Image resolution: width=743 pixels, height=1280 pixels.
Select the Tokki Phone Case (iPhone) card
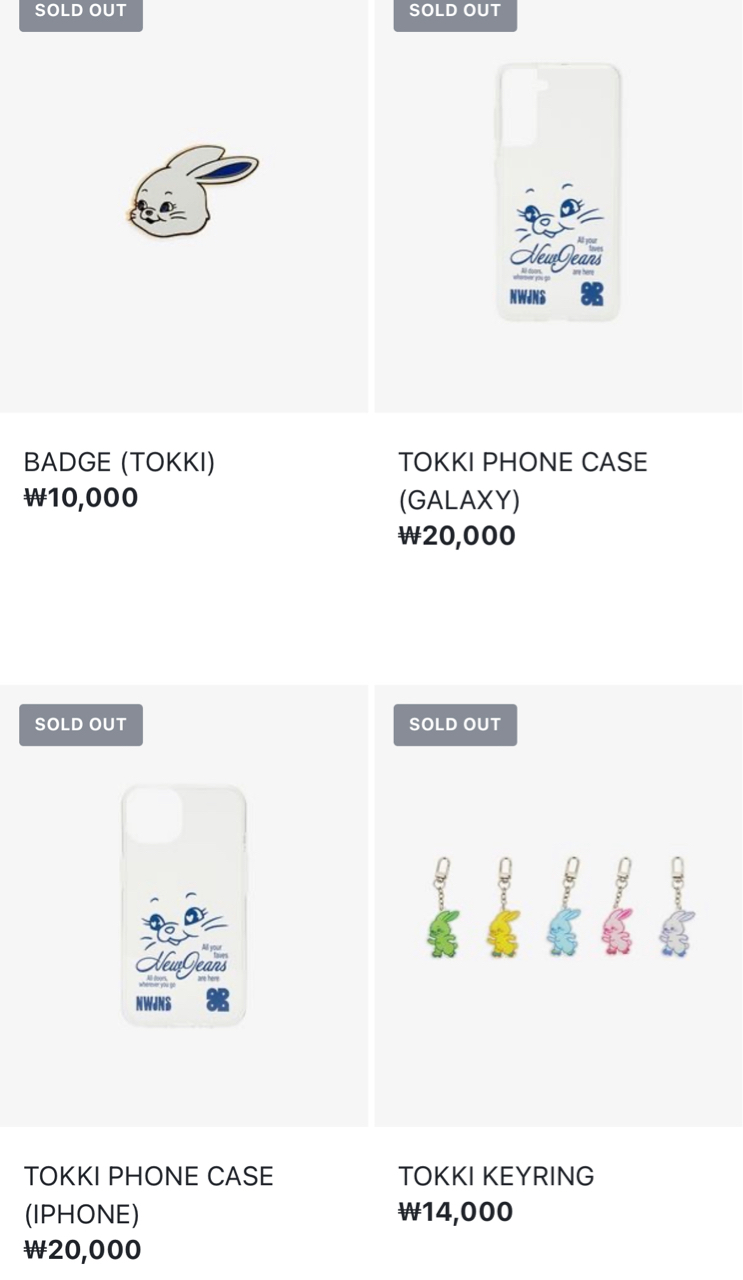[x=184, y=905]
